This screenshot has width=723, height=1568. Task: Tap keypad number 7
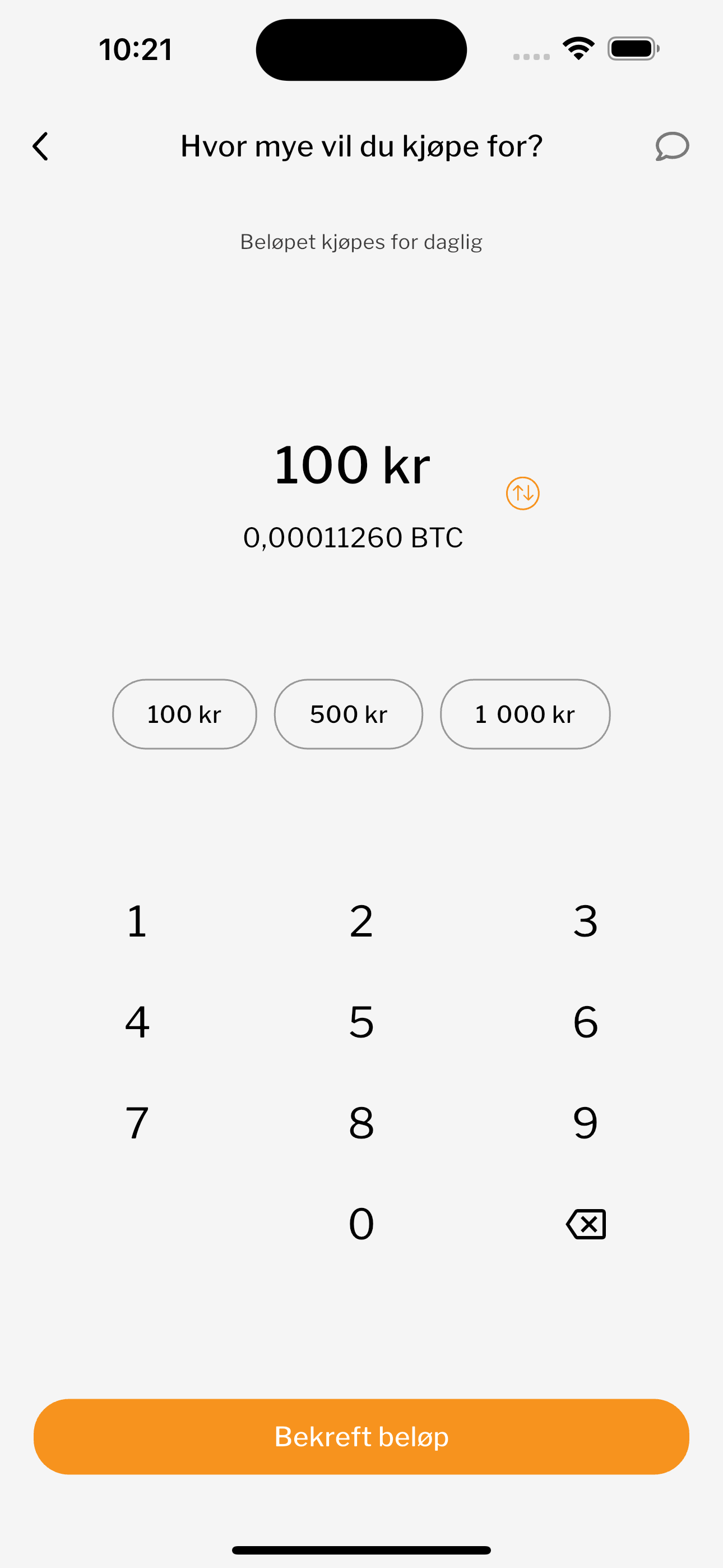pos(137,1123)
